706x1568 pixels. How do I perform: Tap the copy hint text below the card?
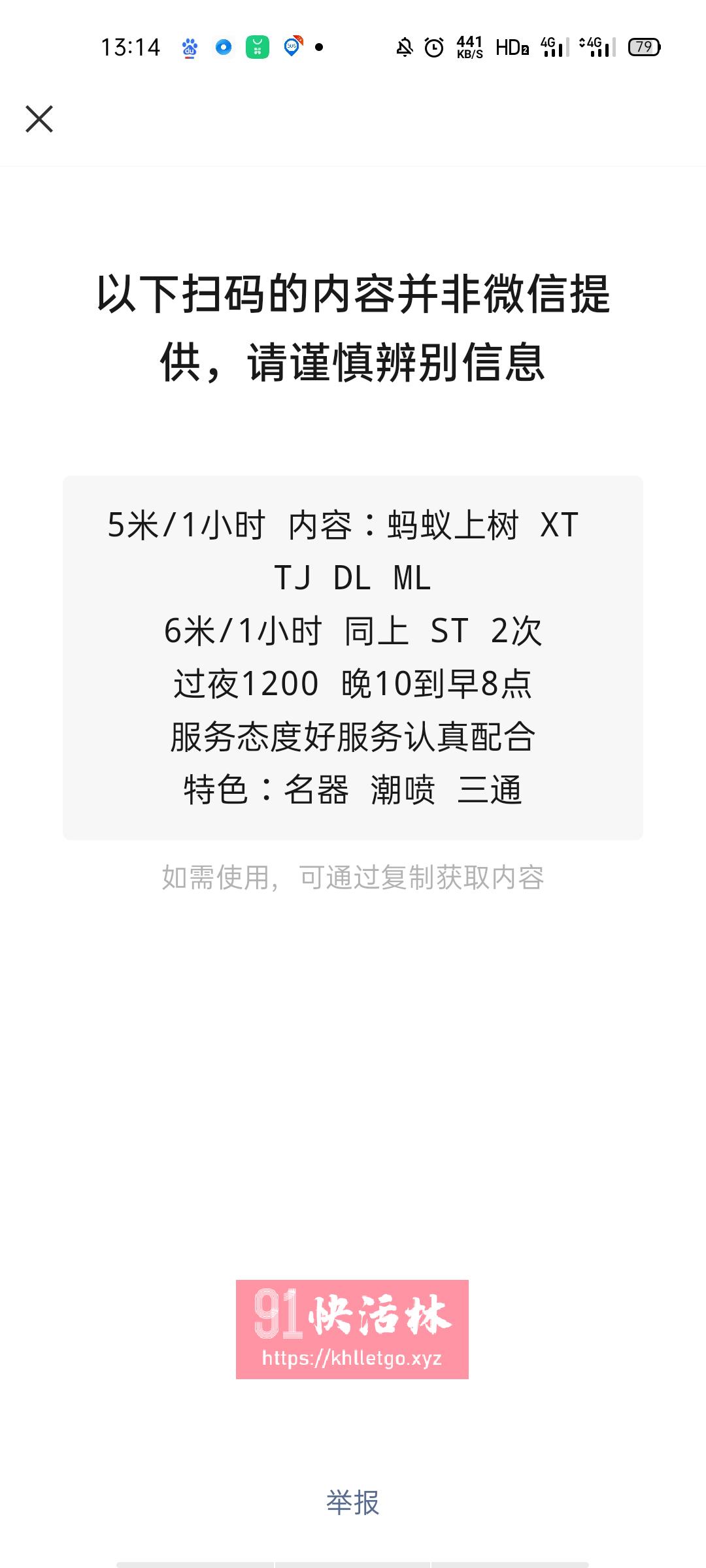click(x=353, y=877)
